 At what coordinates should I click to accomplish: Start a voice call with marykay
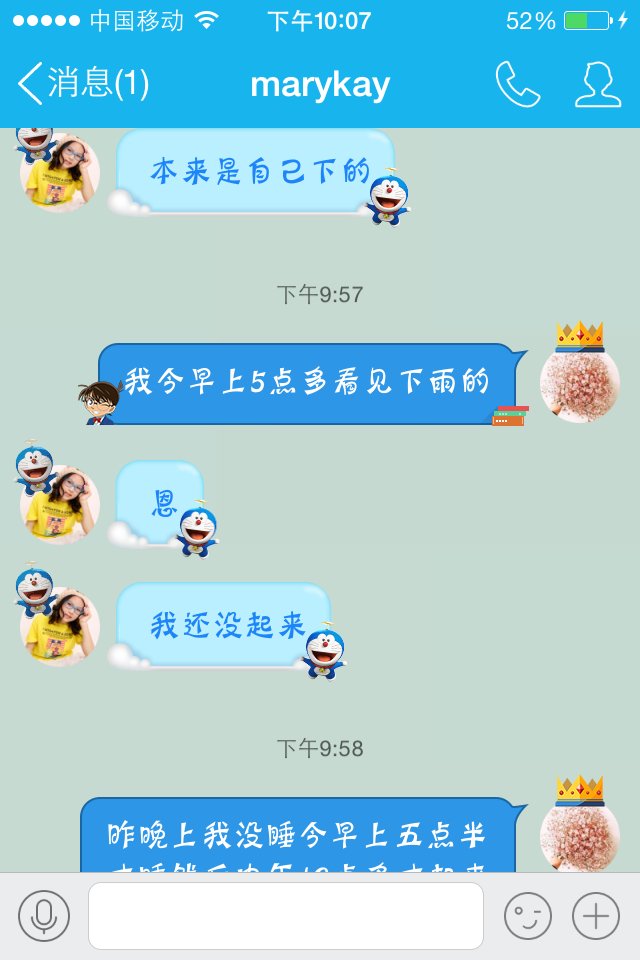pyautogui.click(x=517, y=84)
